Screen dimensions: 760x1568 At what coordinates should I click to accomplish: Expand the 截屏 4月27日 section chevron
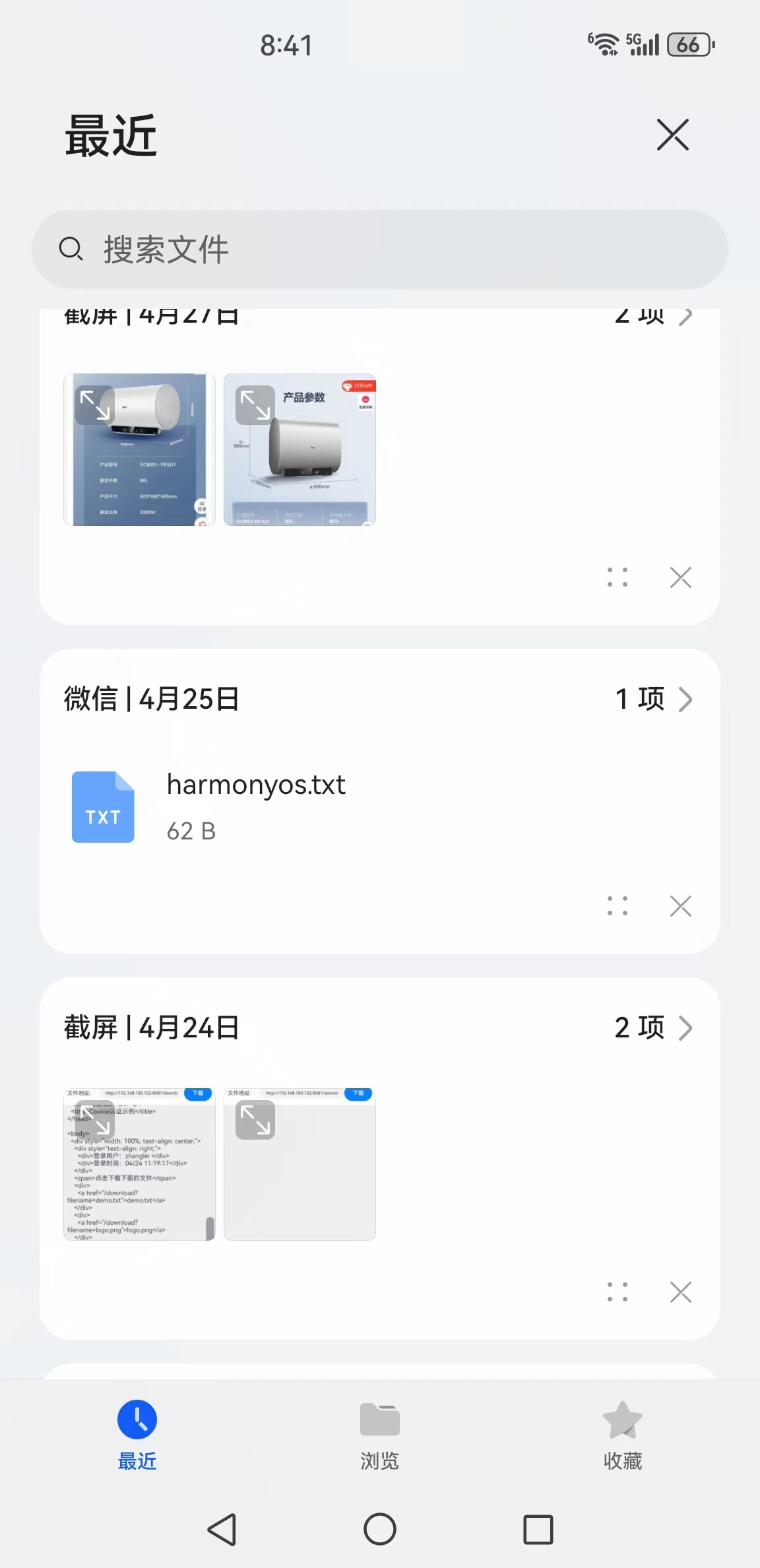(686, 315)
